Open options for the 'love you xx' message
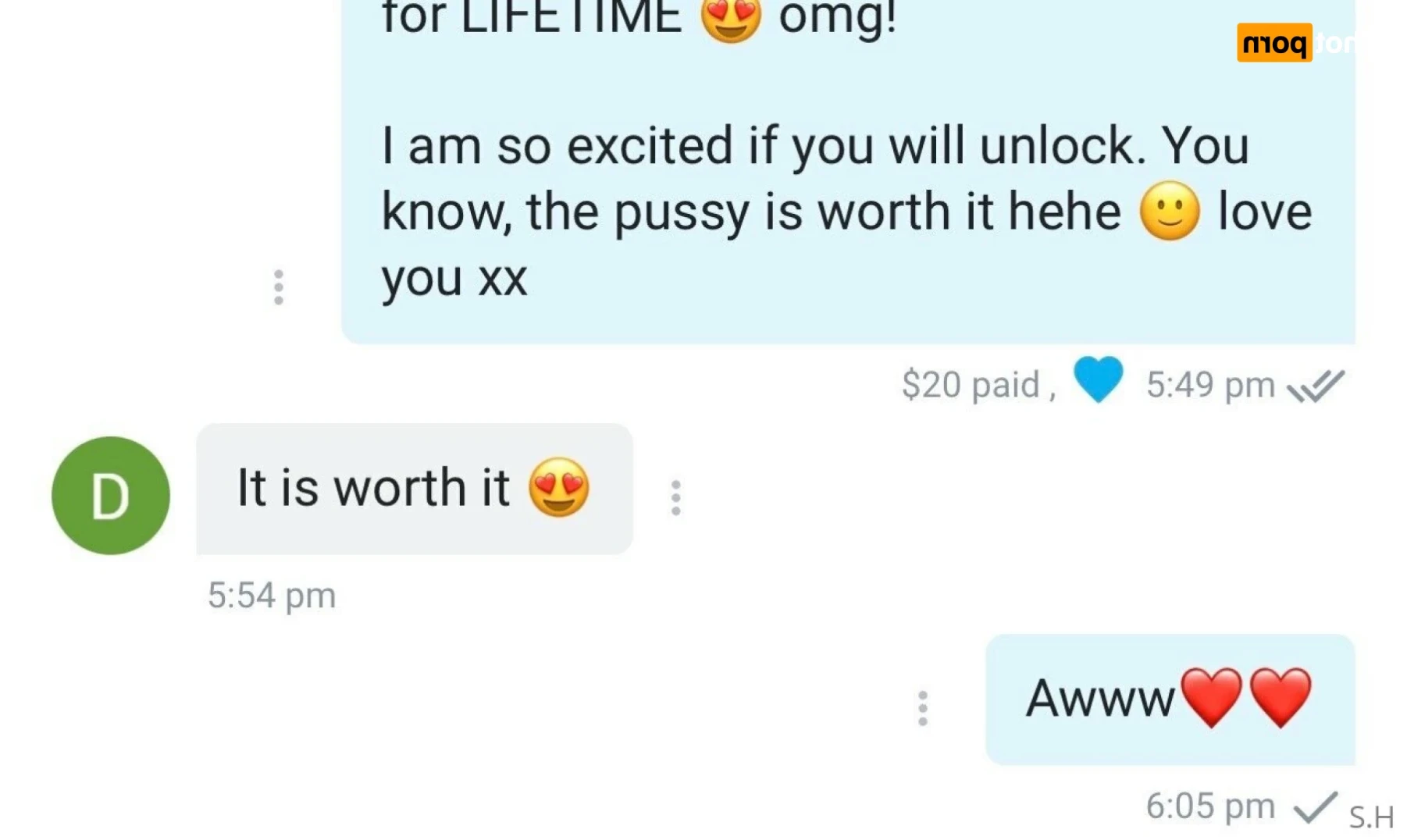Viewport: 1407px width, 840px height. pyautogui.click(x=279, y=287)
